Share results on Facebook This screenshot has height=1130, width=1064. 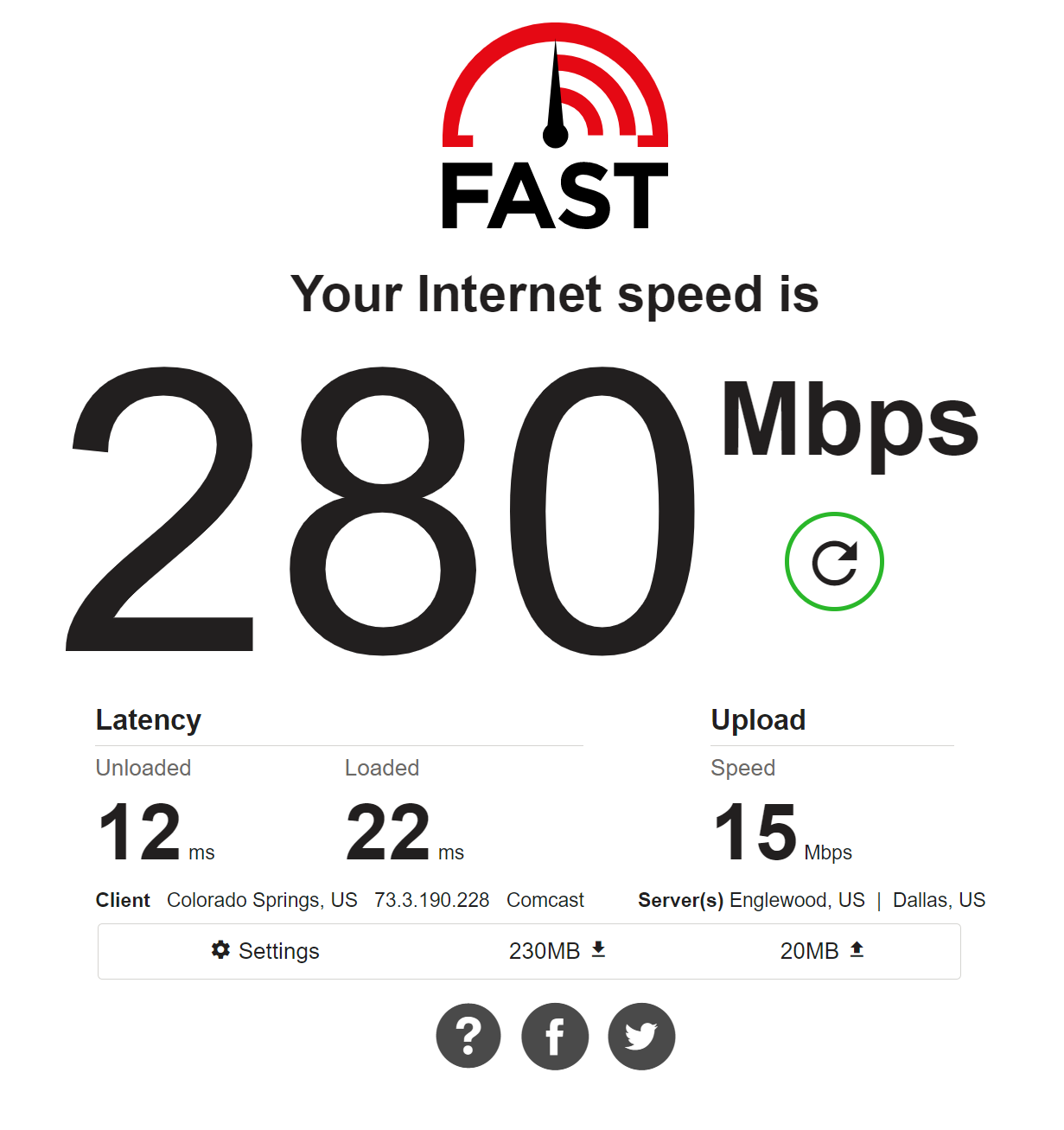[x=555, y=1036]
